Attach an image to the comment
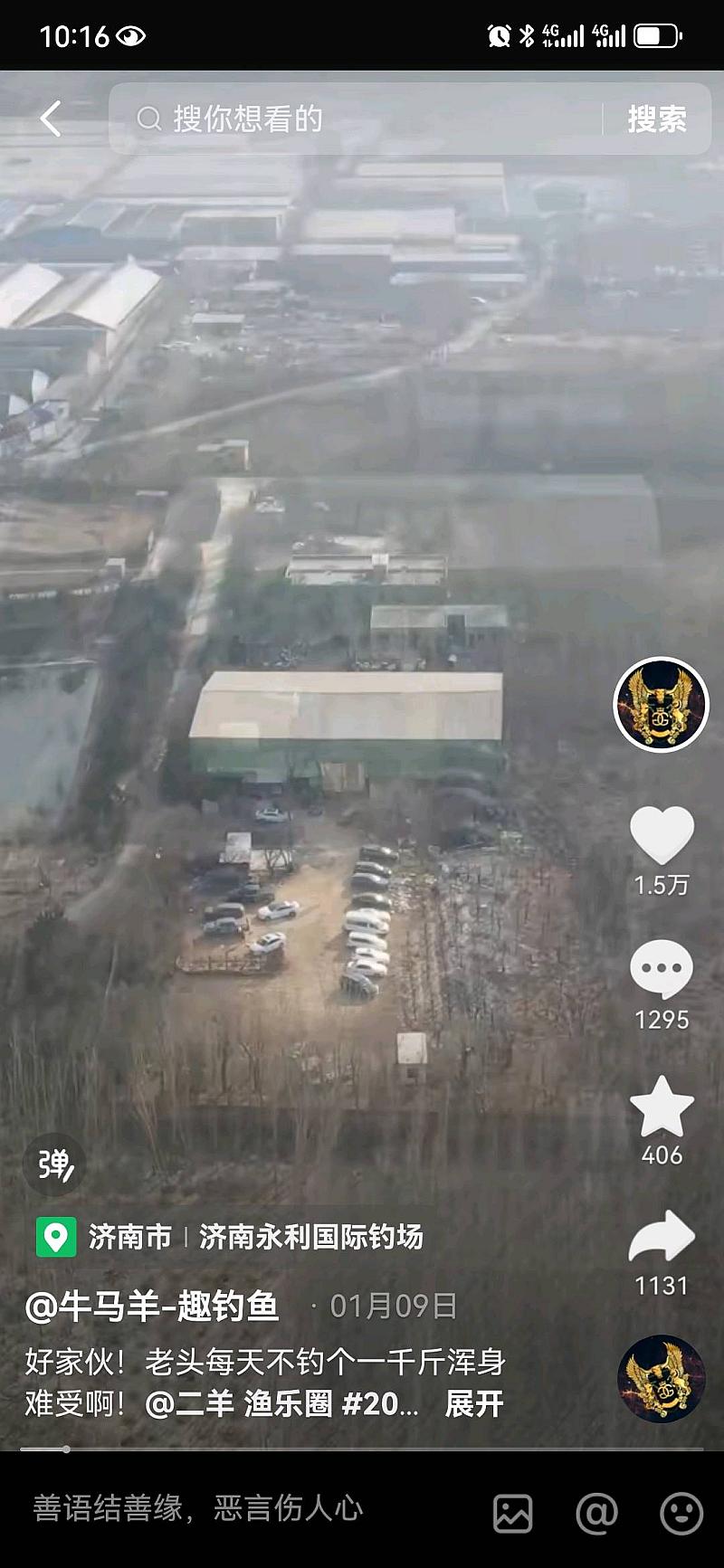 (513, 1513)
